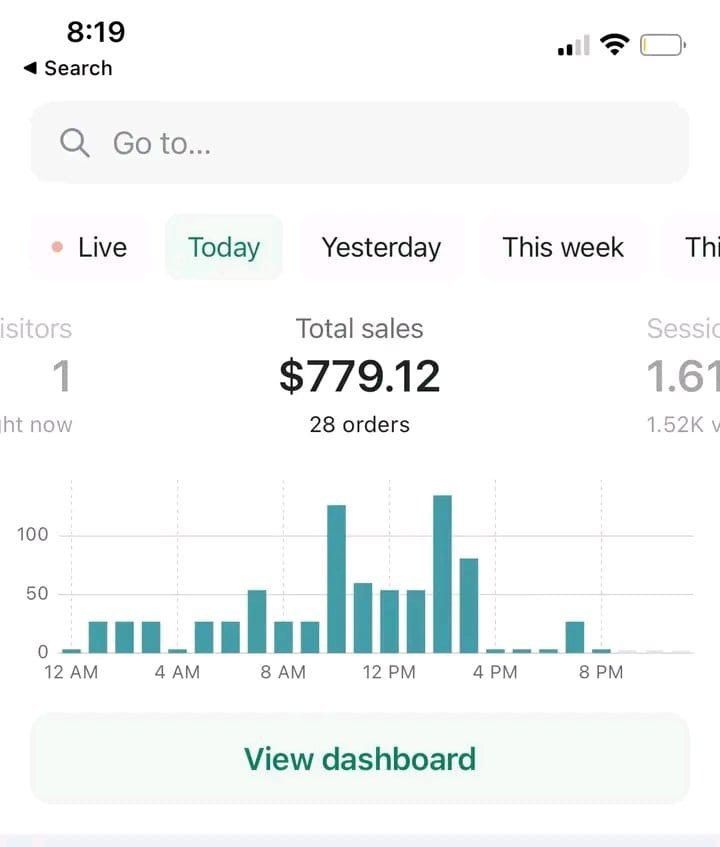Open the partially visible This month filter
This screenshot has width=720, height=847.
[x=703, y=247]
